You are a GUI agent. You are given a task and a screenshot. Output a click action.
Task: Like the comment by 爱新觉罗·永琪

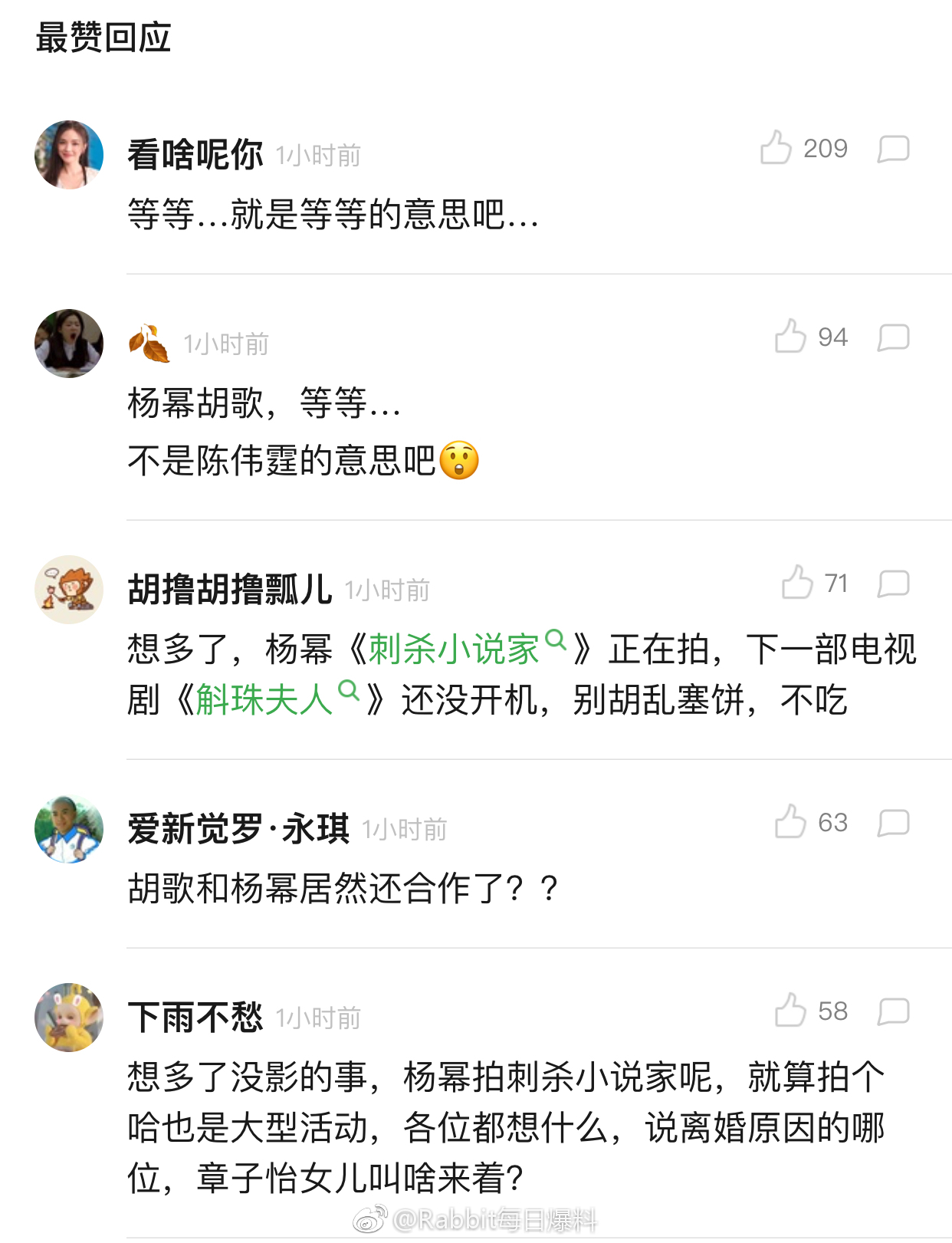click(790, 822)
